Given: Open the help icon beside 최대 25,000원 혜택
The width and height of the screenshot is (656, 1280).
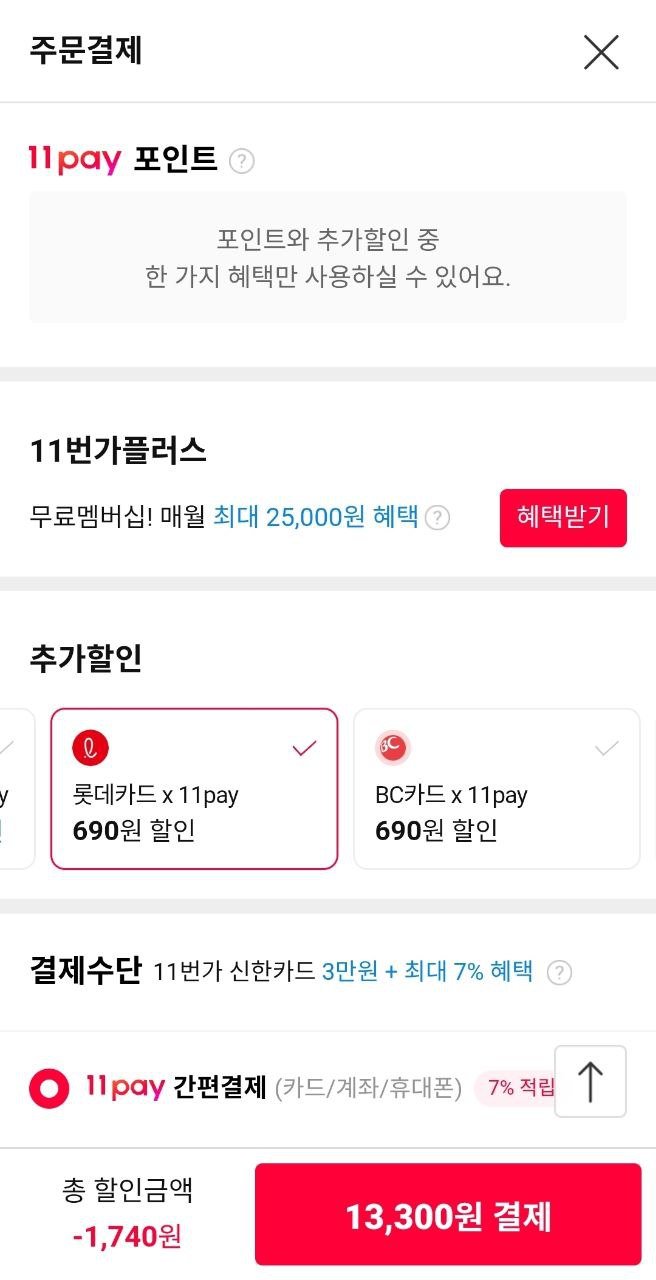Looking at the screenshot, I should [x=437, y=518].
